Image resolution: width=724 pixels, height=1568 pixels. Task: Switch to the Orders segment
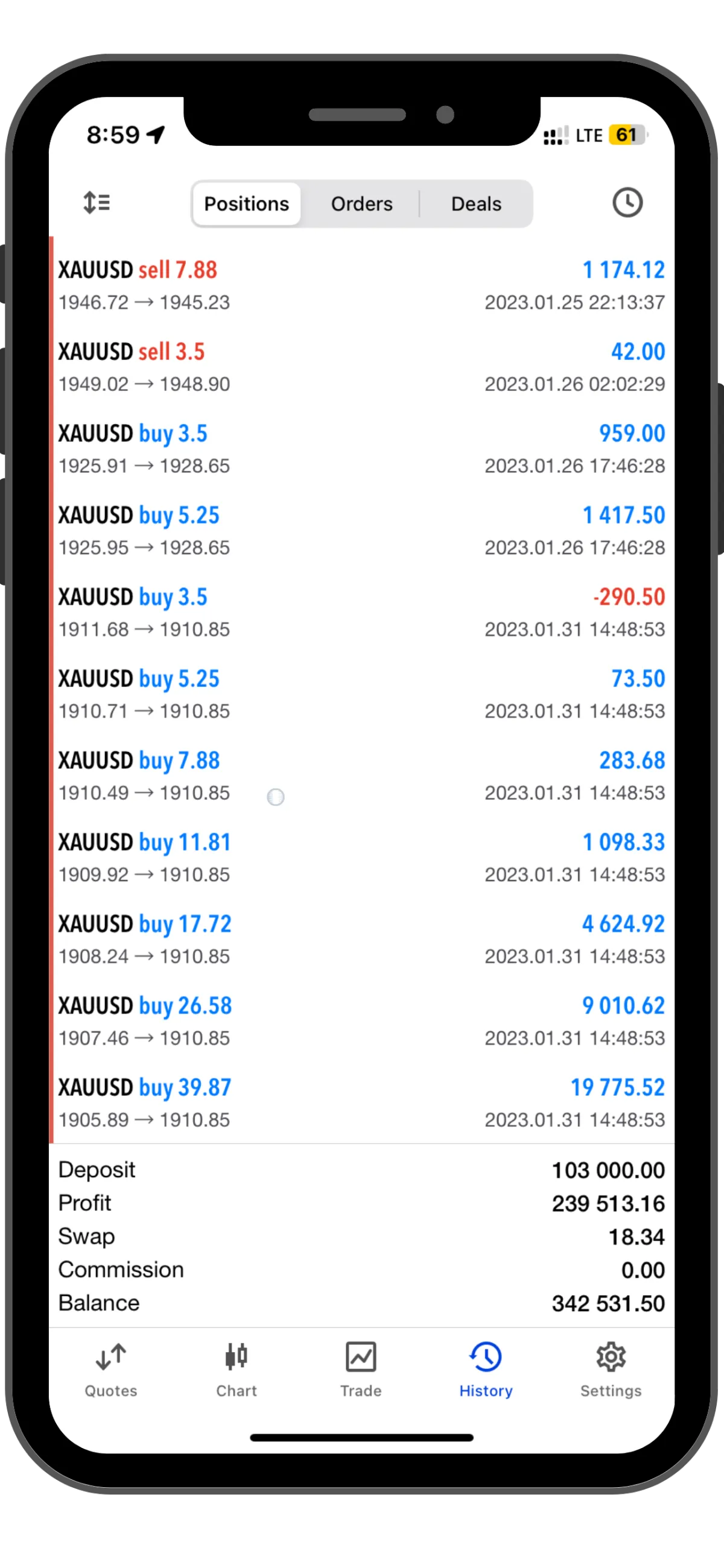pyautogui.click(x=361, y=204)
